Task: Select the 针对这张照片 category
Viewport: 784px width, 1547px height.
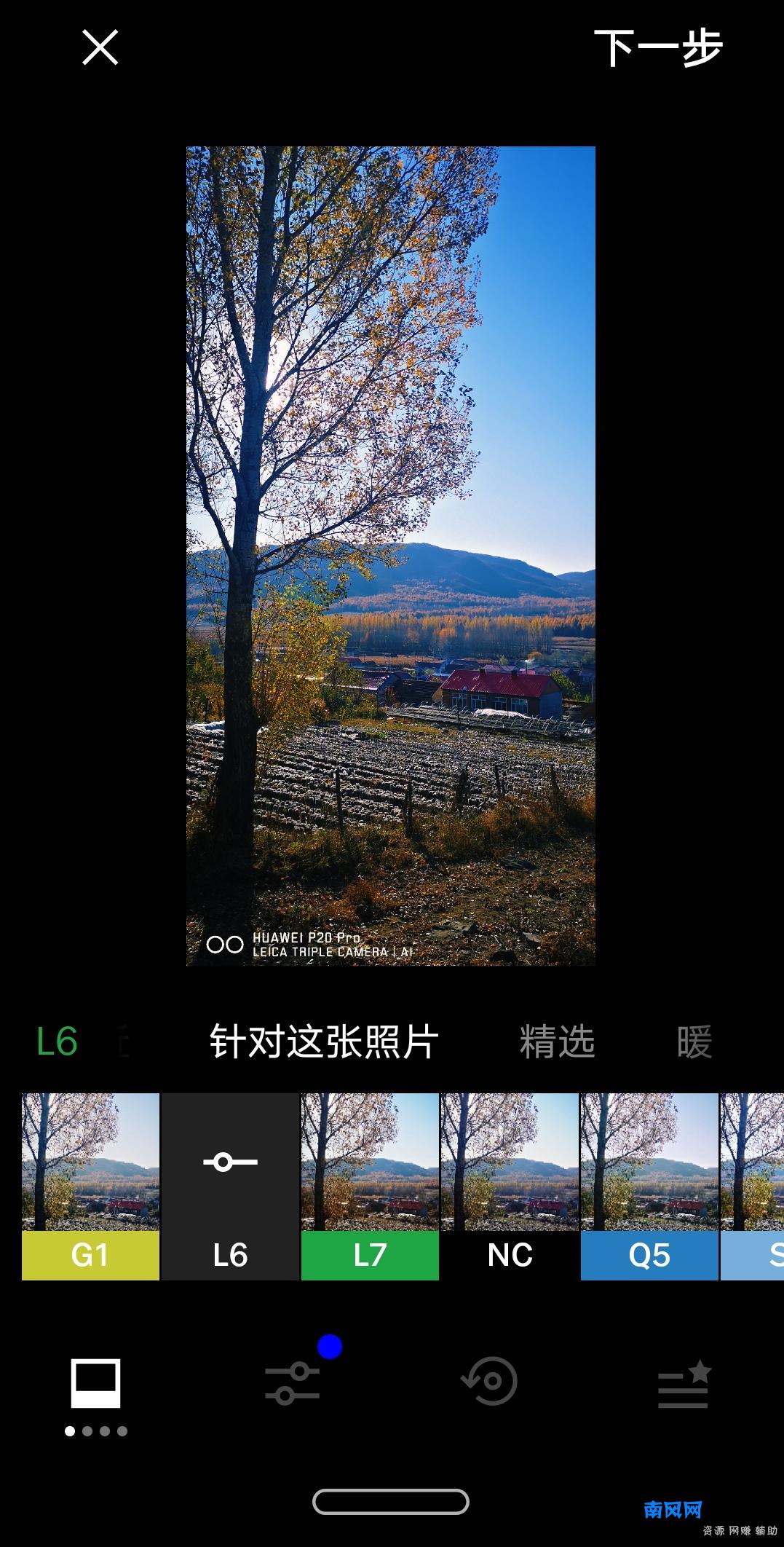Action: click(321, 1042)
